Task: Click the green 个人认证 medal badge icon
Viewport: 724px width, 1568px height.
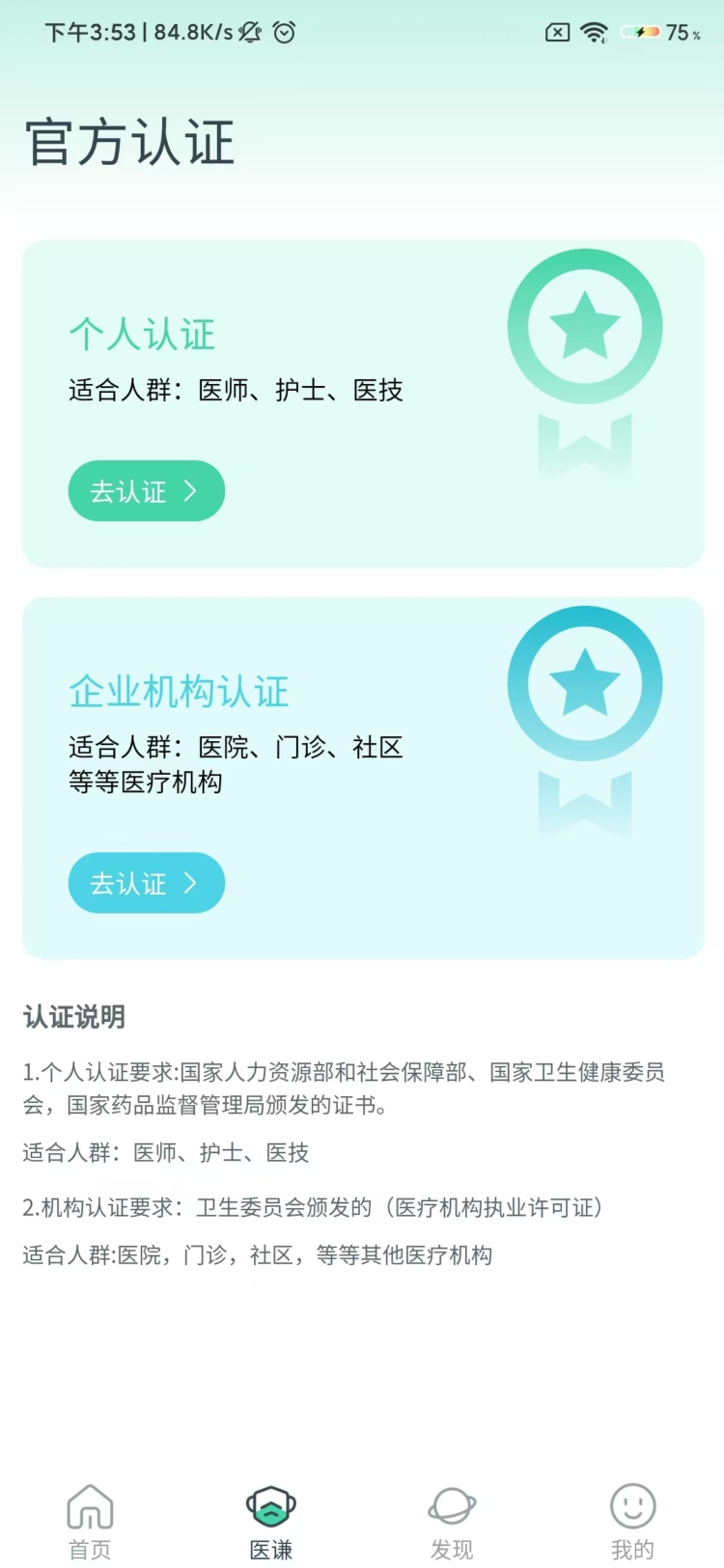Action: tap(586, 324)
